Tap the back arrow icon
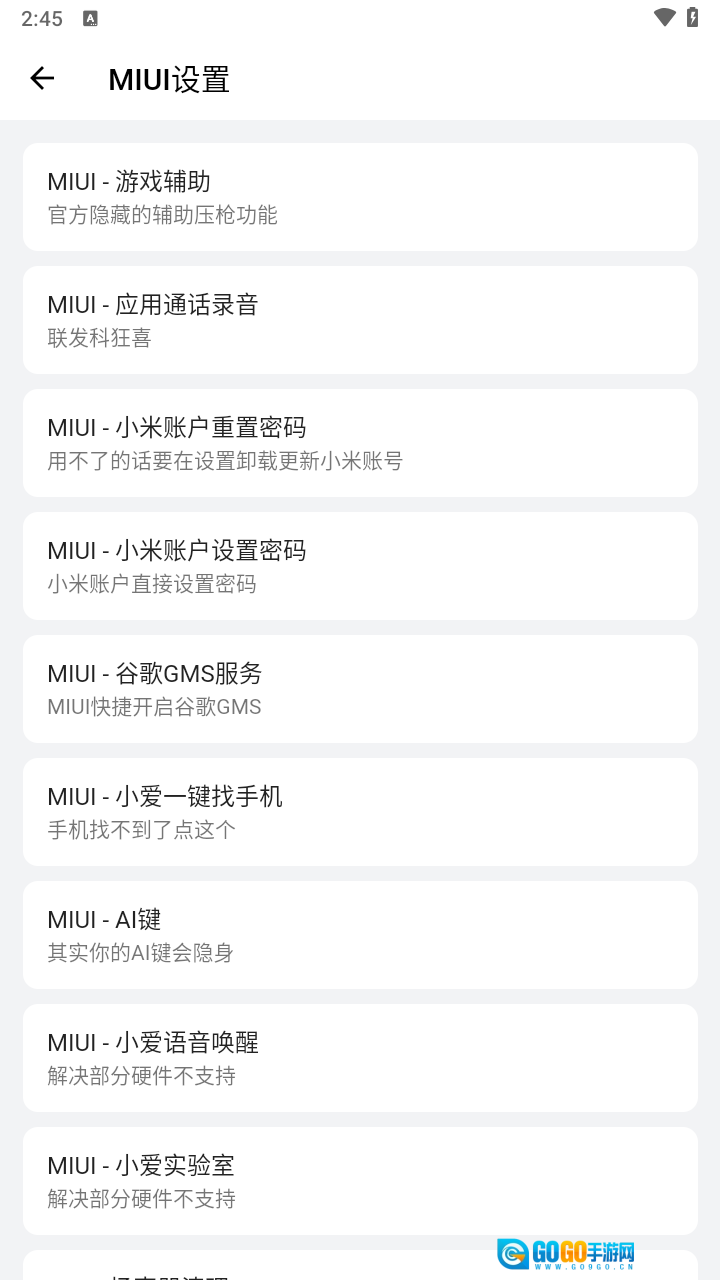Image resolution: width=720 pixels, height=1280 pixels. pos(42,78)
